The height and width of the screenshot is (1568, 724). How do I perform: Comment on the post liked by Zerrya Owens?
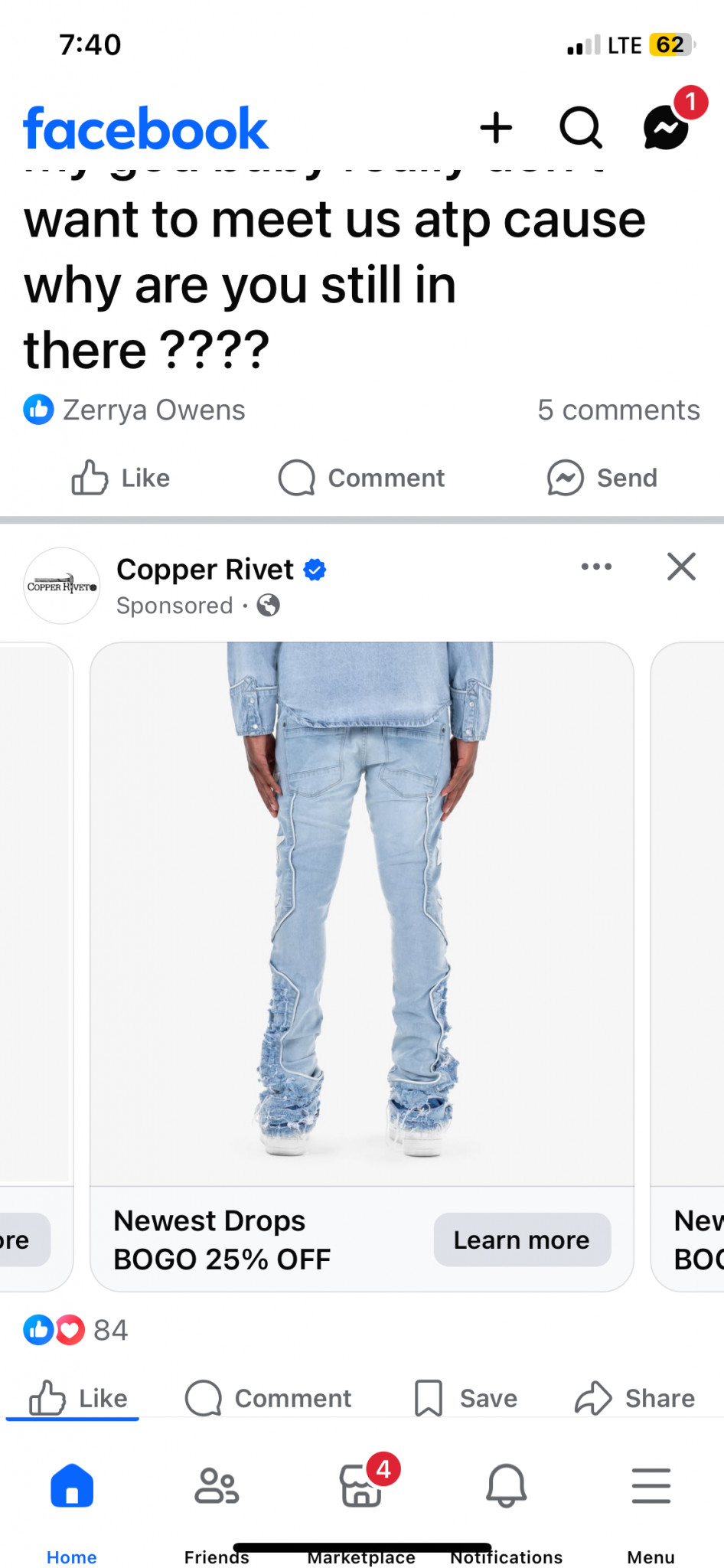pyautogui.click(x=361, y=478)
